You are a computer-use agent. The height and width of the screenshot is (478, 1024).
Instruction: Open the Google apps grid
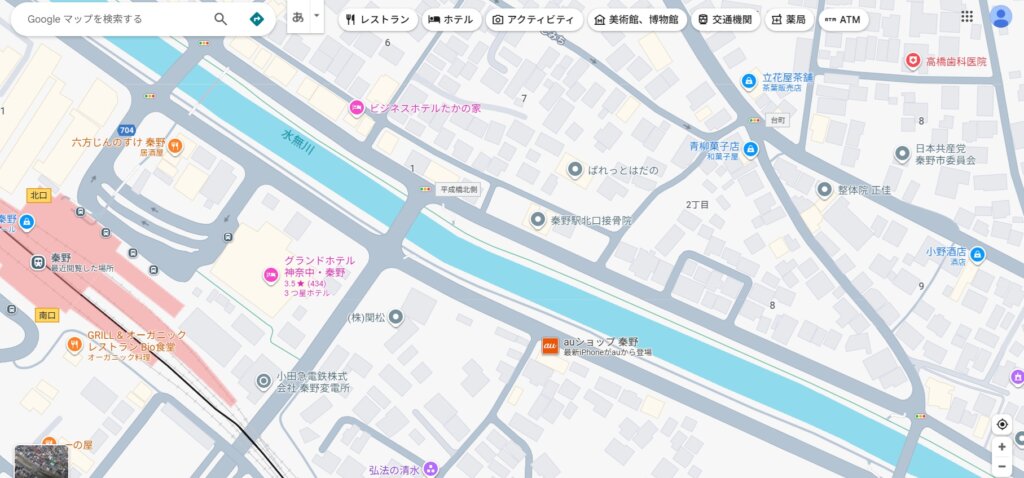pyautogui.click(x=967, y=16)
